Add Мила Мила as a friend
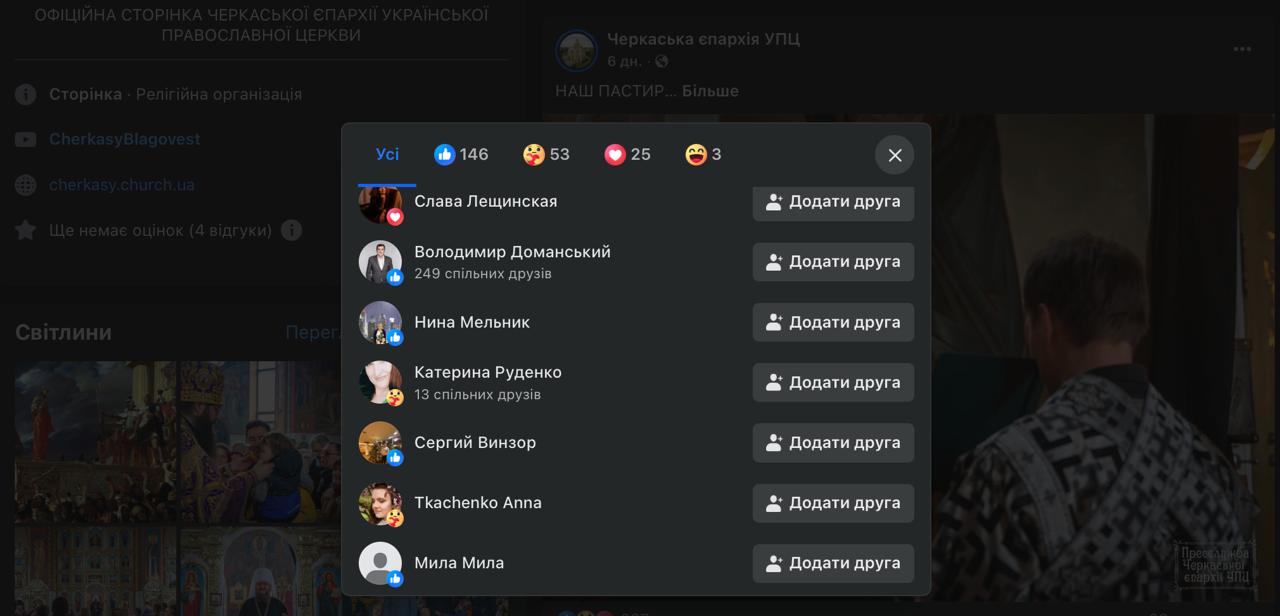This screenshot has height=616, width=1280. [x=833, y=563]
